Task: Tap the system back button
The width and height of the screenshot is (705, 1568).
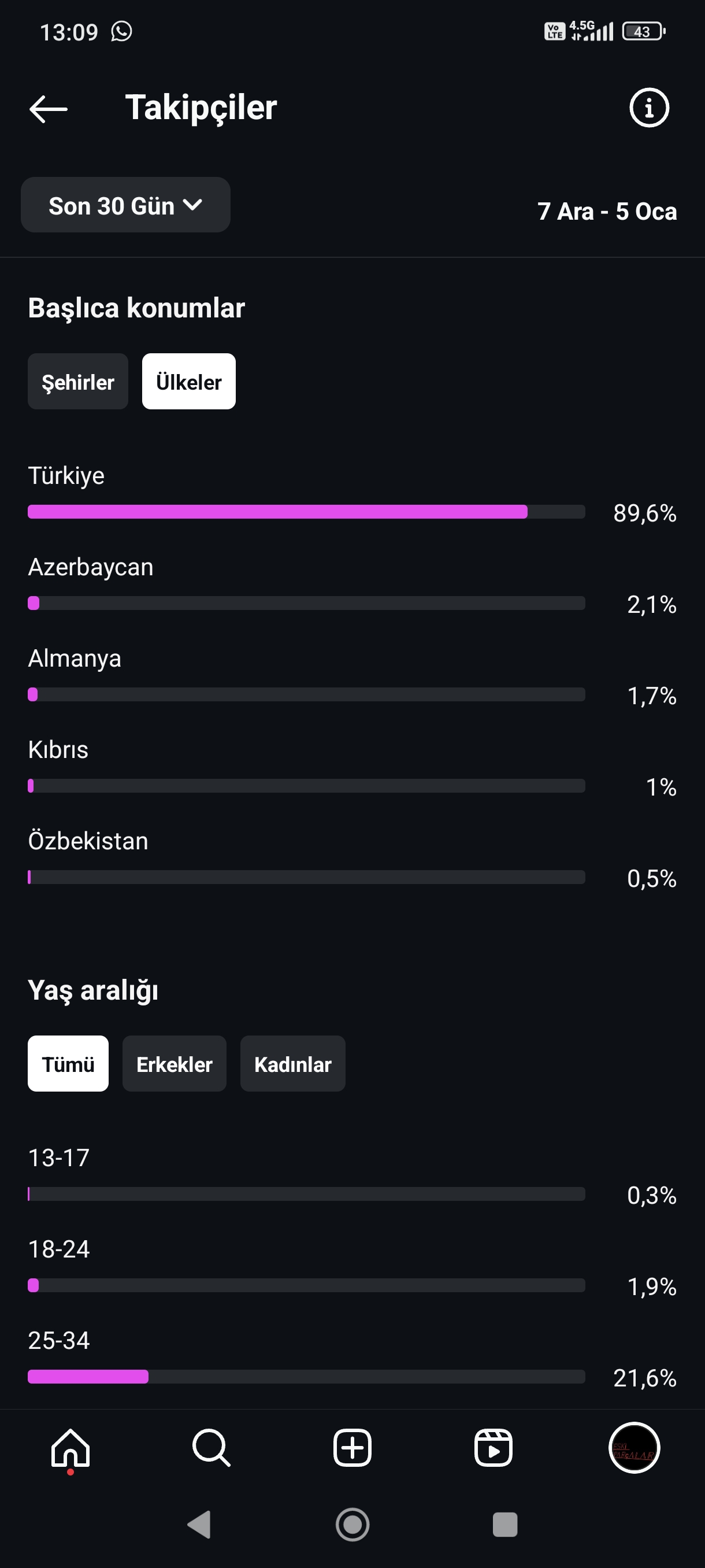Action: point(199,1525)
